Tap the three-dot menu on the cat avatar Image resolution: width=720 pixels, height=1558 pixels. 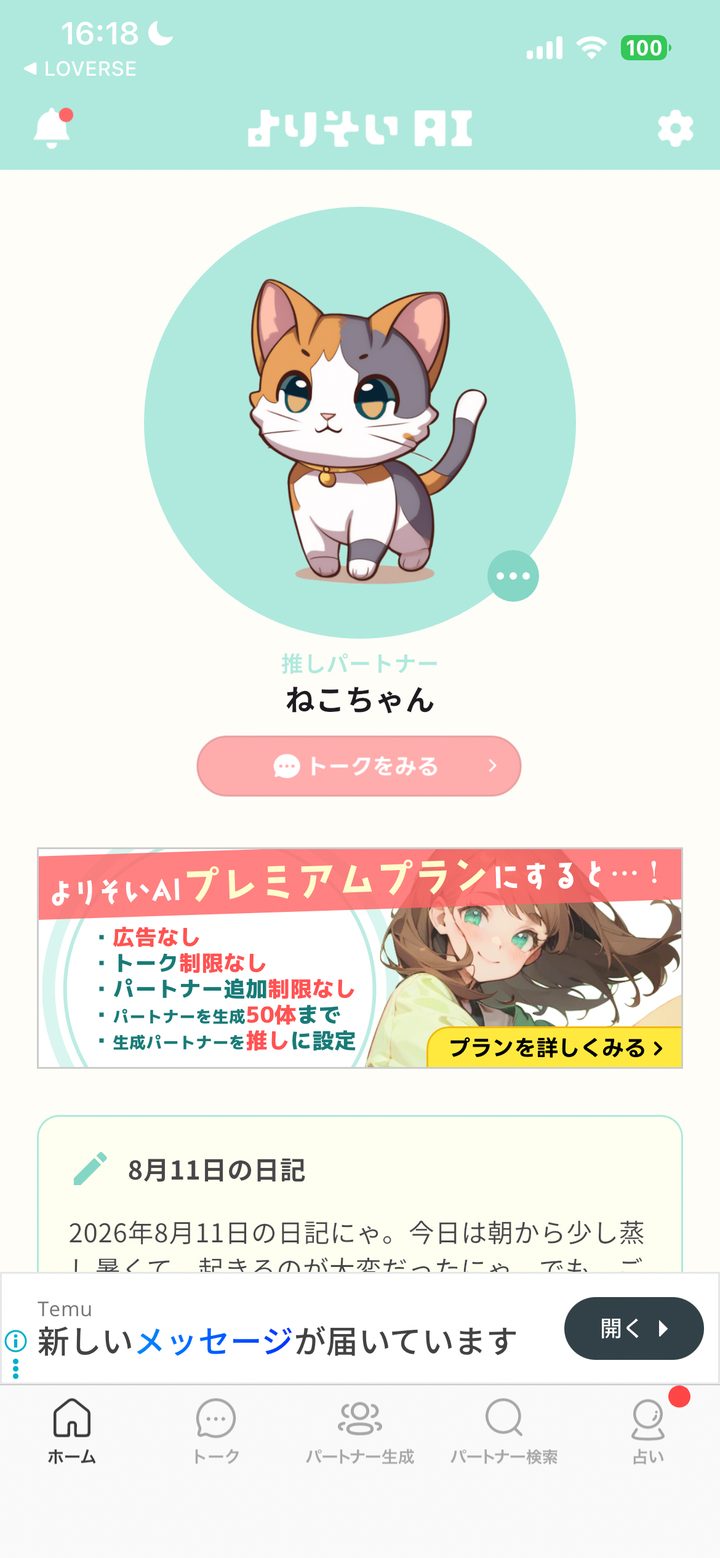pyautogui.click(x=513, y=576)
